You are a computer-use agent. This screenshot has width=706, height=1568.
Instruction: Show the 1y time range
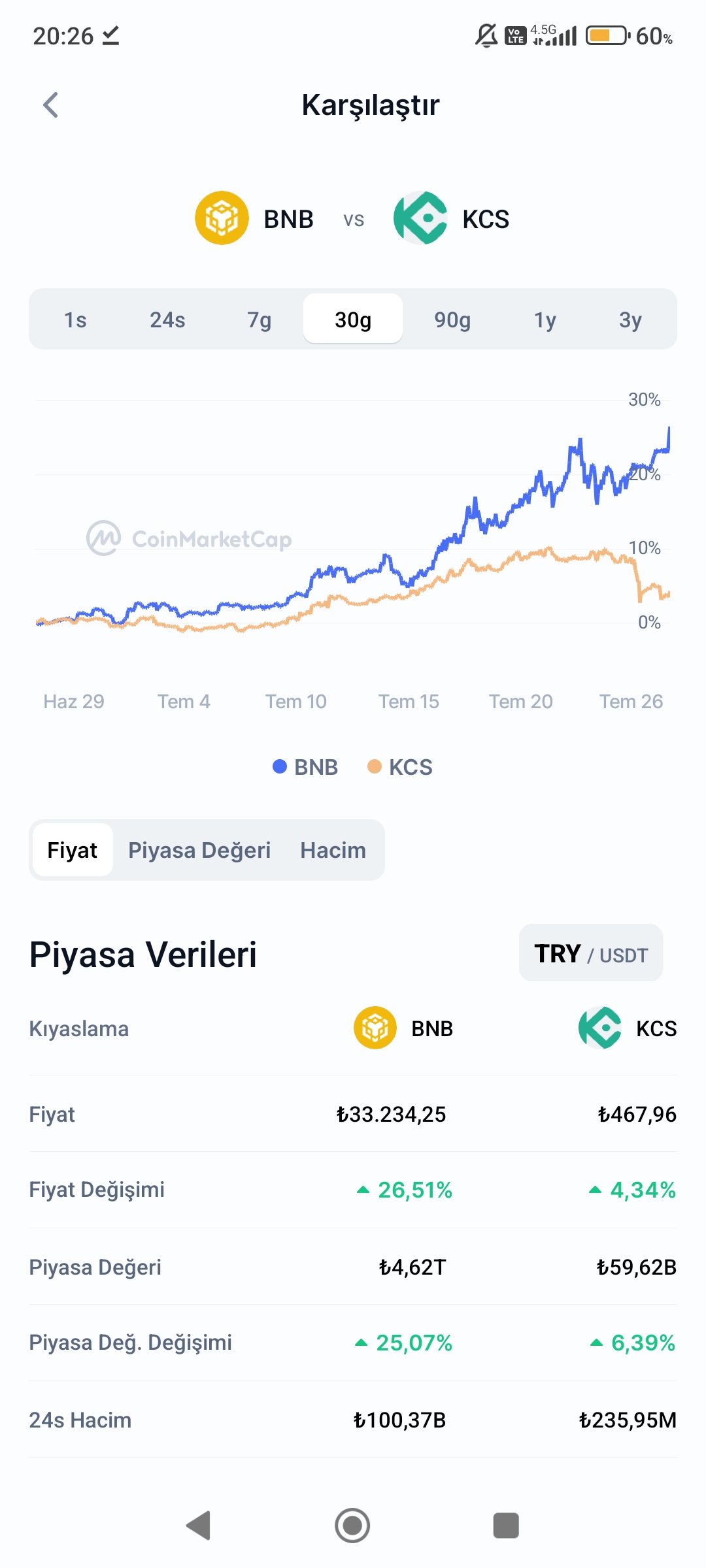click(x=545, y=319)
